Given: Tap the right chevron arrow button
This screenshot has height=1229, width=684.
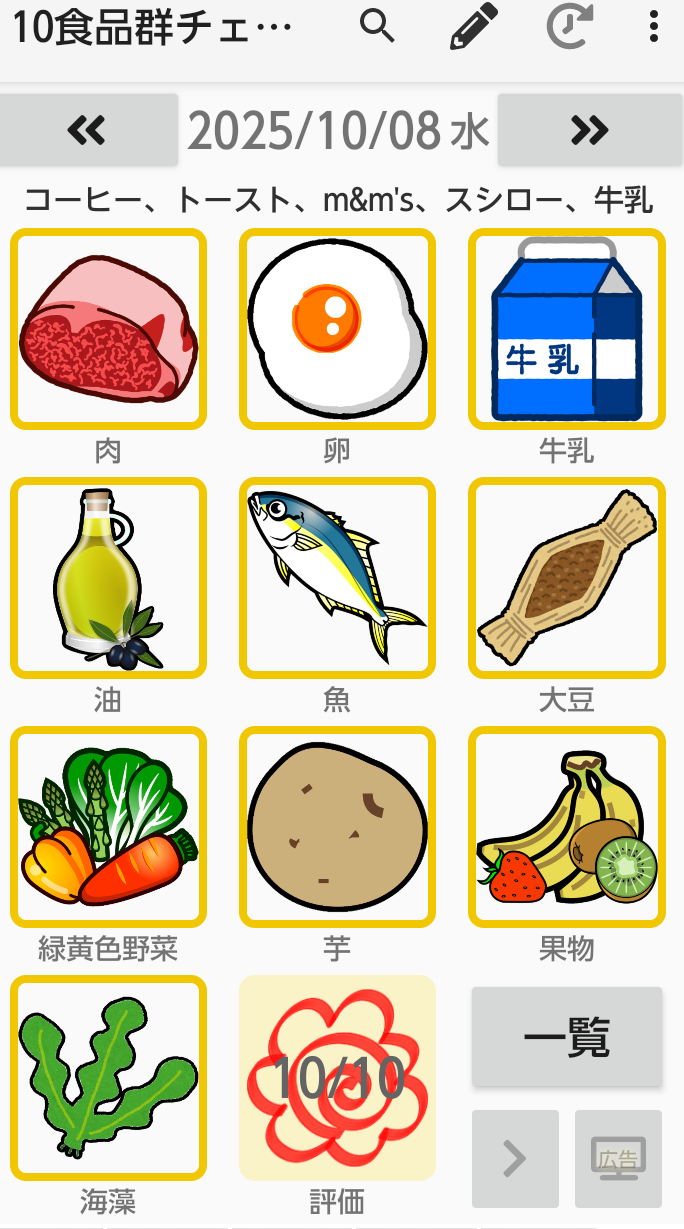Looking at the screenshot, I should coord(515,1158).
